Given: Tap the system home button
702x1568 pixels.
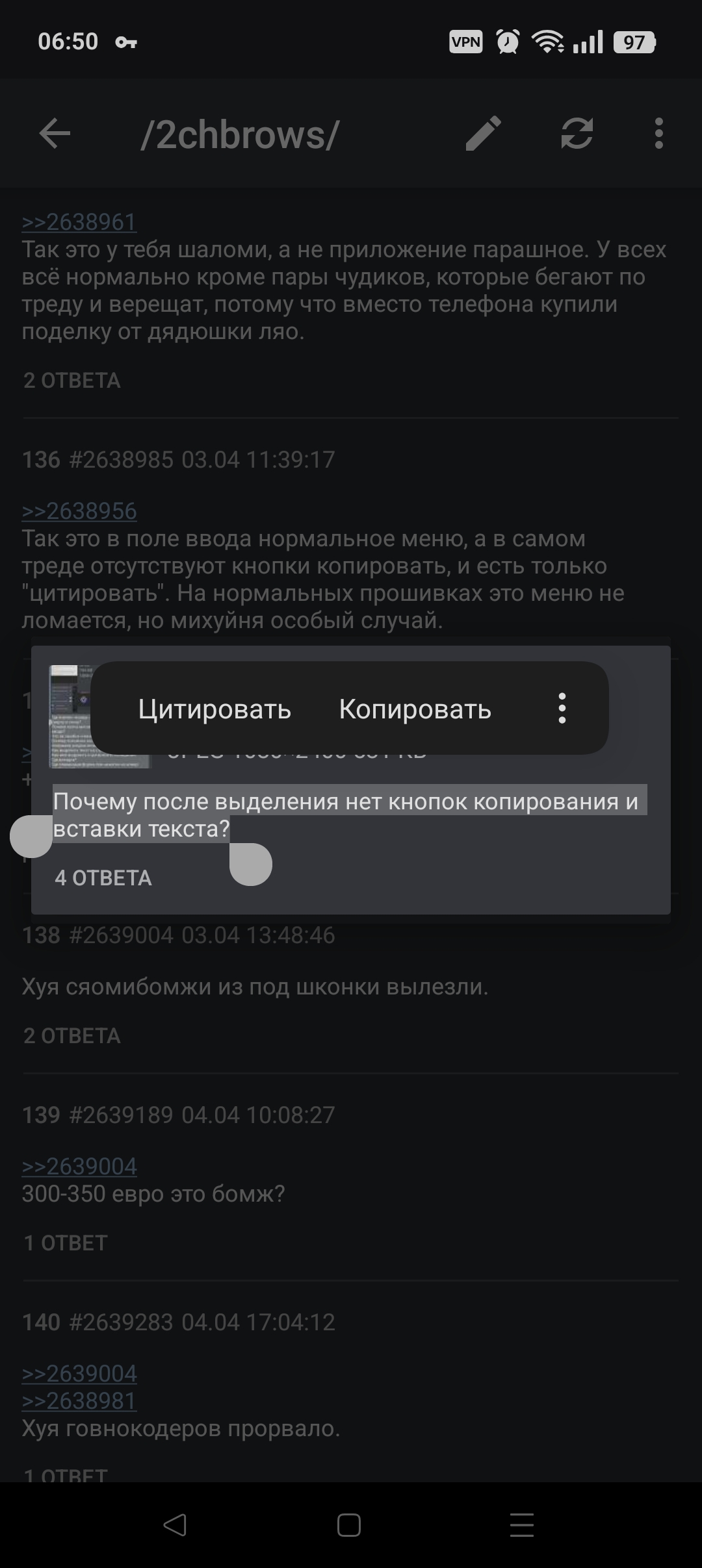Looking at the screenshot, I should click(x=349, y=1525).
